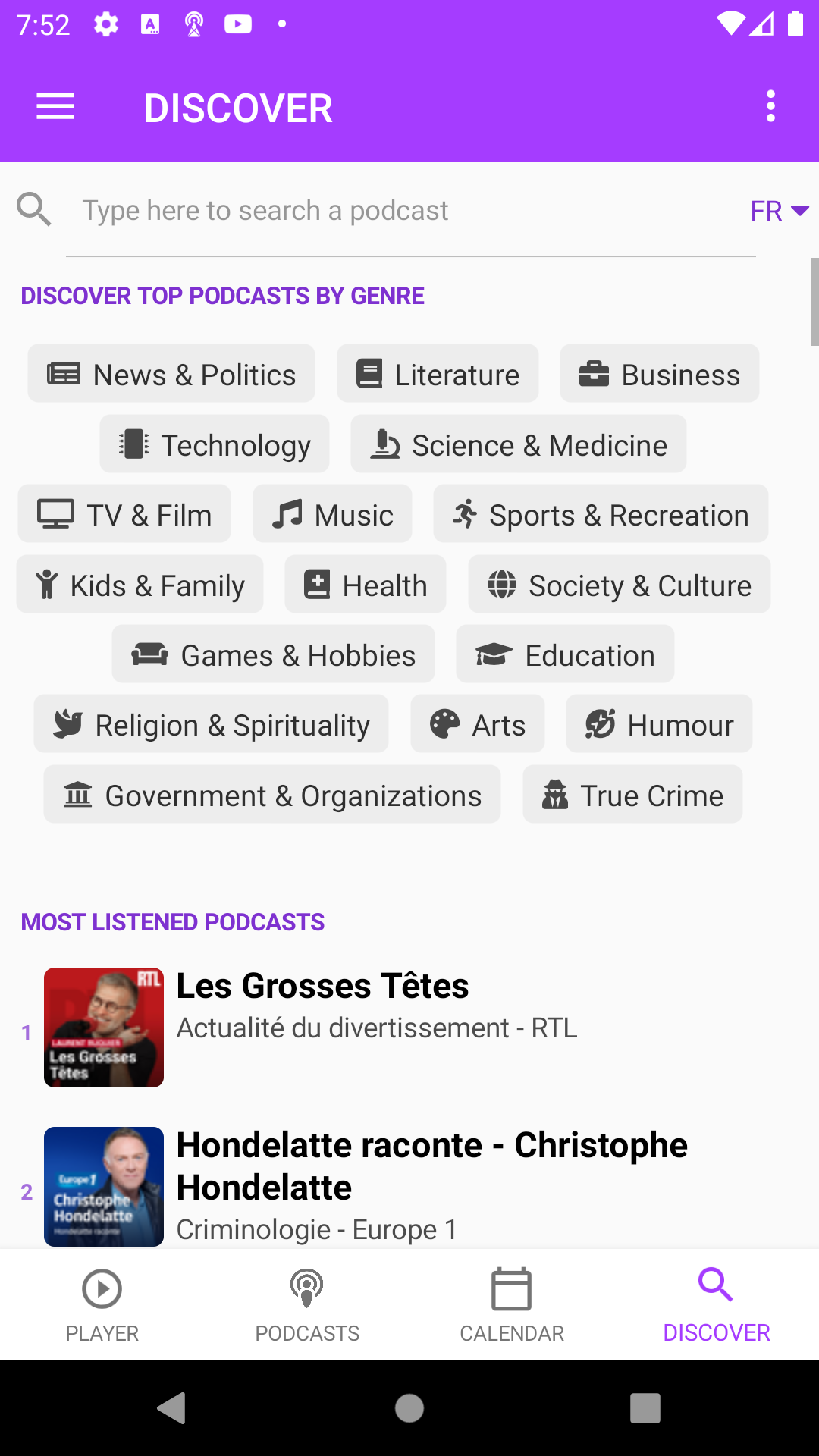
Task: Select the Technology genre button
Action: 215,444
